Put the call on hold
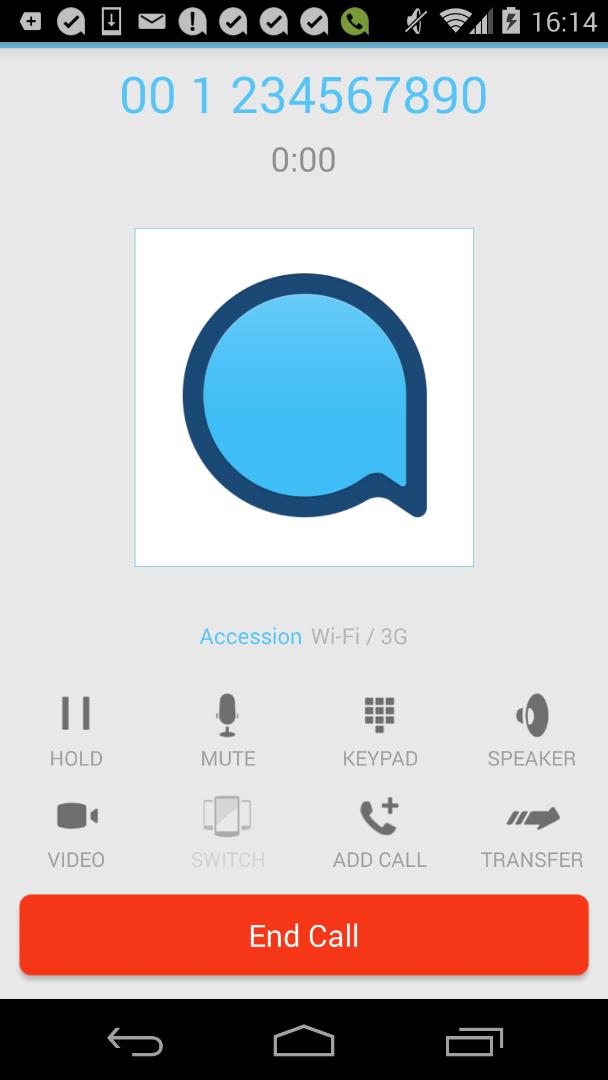The height and width of the screenshot is (1080, 608). [76, 729]
